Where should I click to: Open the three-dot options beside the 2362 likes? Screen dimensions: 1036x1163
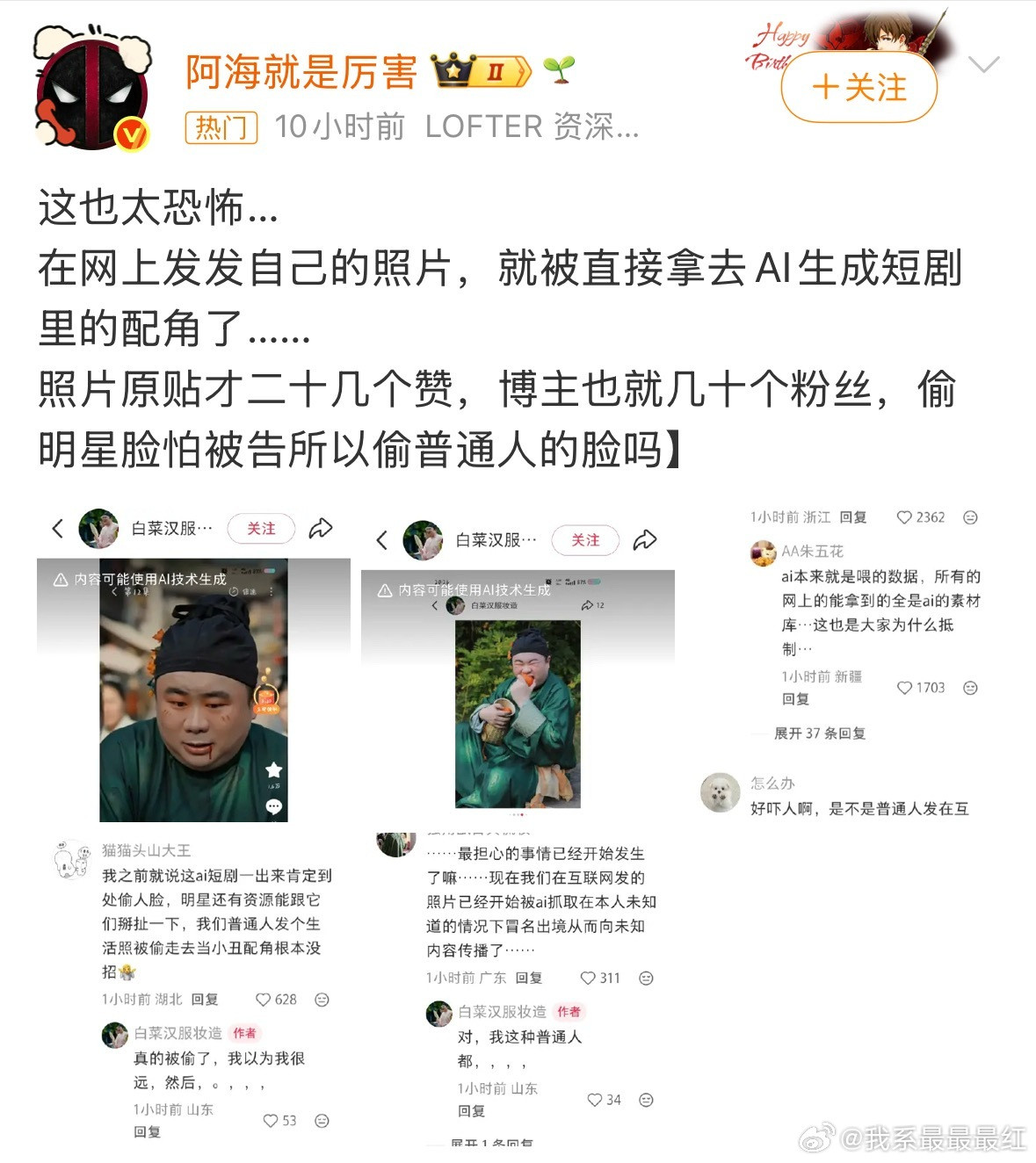click(969, 517)
